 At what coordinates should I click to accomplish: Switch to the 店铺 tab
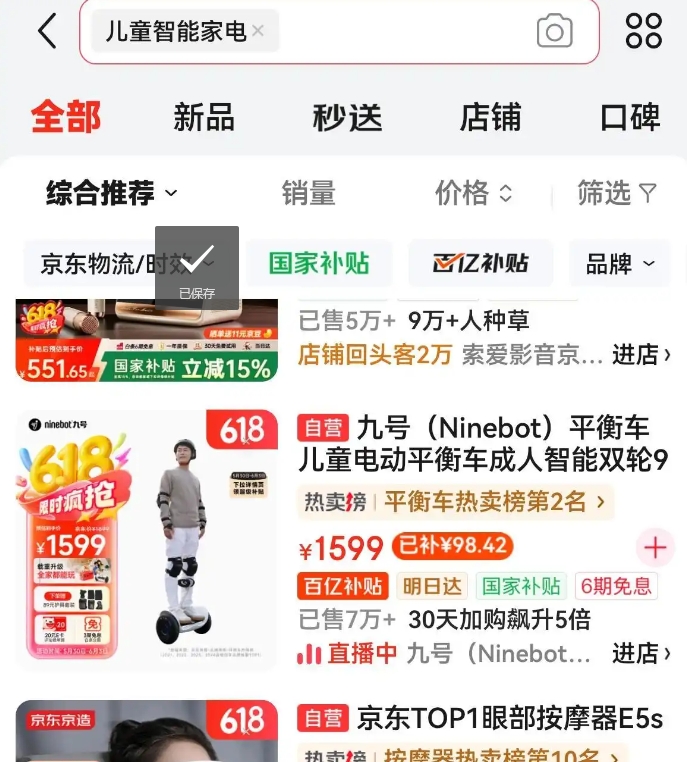click(x=490, y=117)
